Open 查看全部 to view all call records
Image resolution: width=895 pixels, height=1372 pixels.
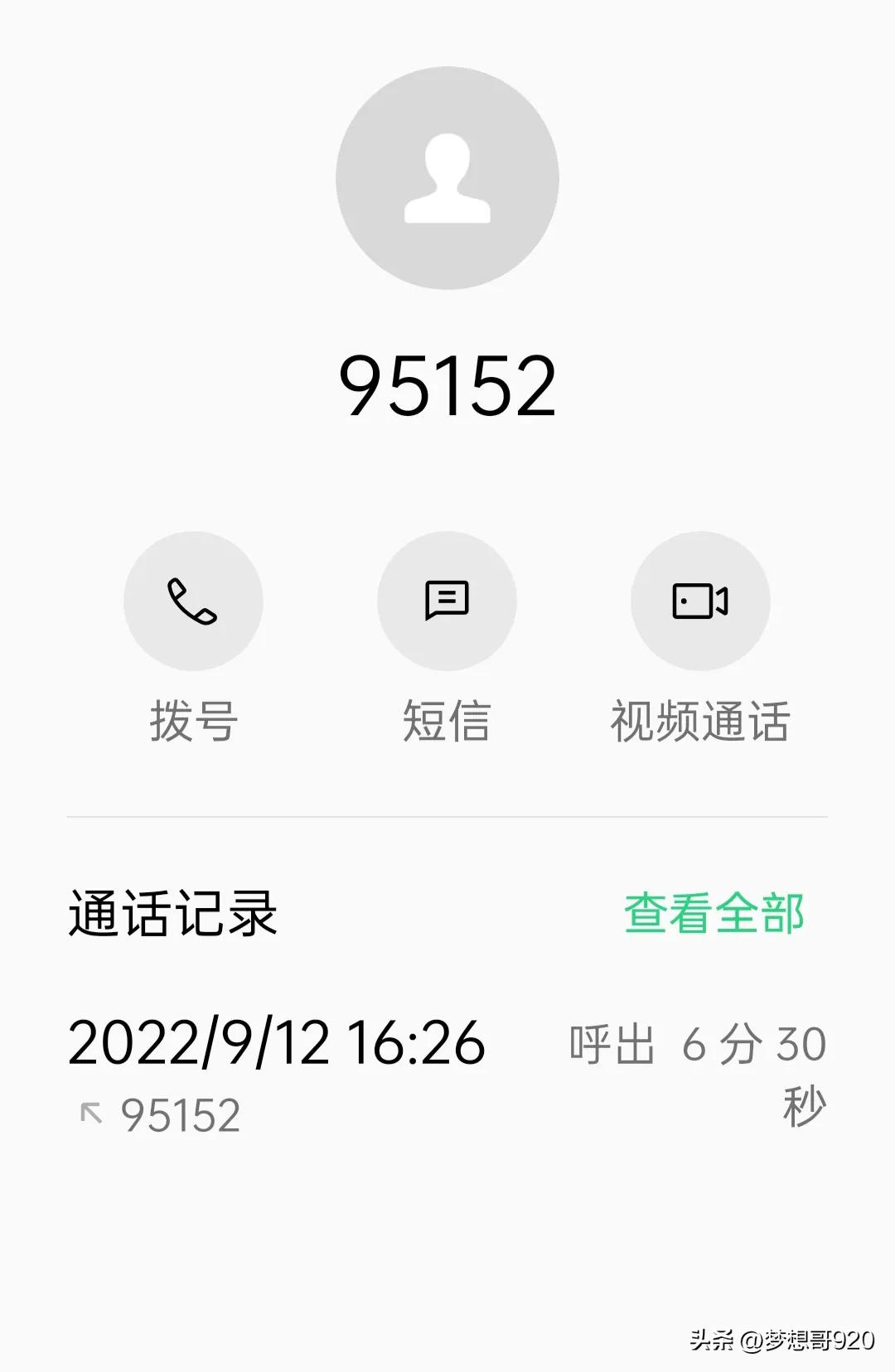pyautogui.click(x=714, y=914)
